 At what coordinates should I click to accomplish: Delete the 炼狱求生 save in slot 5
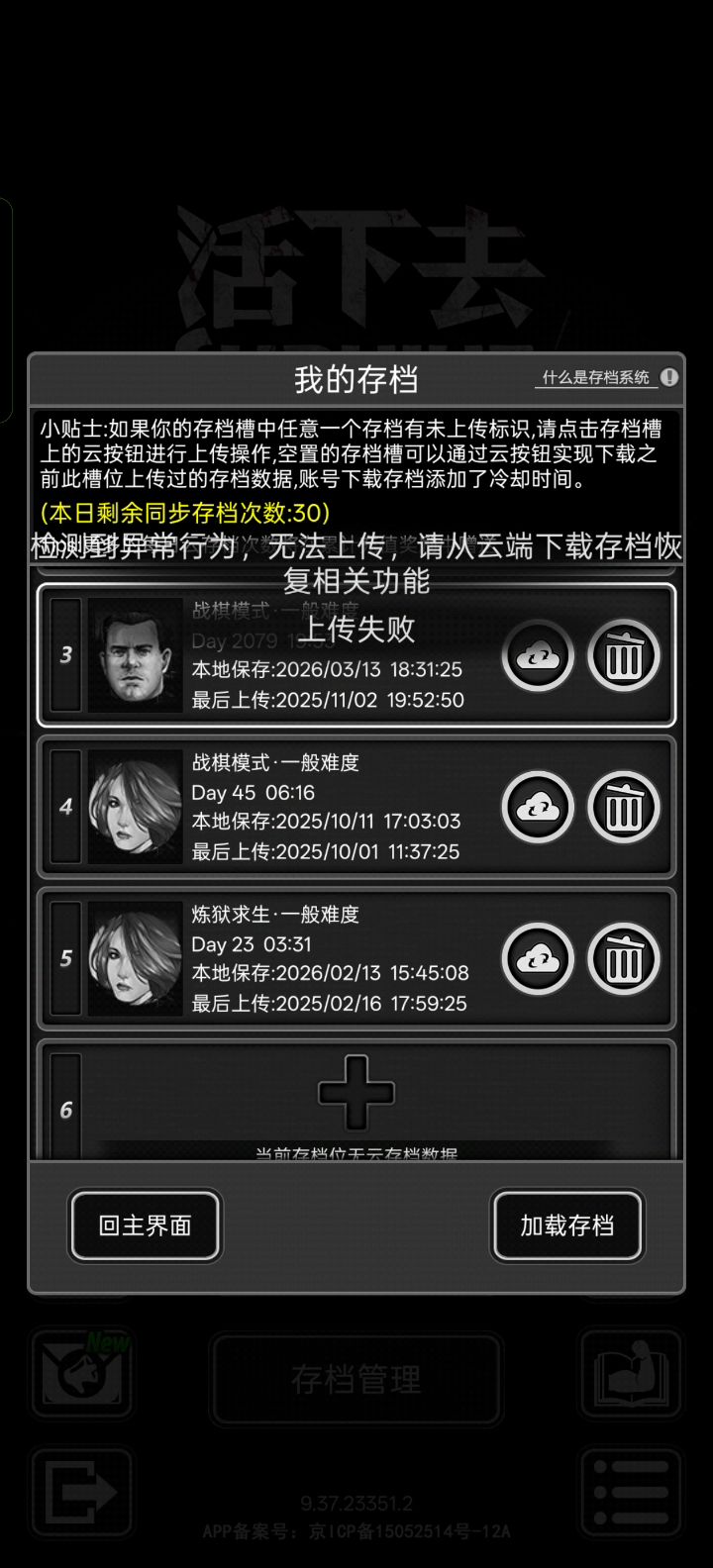(x=623, y=959)
